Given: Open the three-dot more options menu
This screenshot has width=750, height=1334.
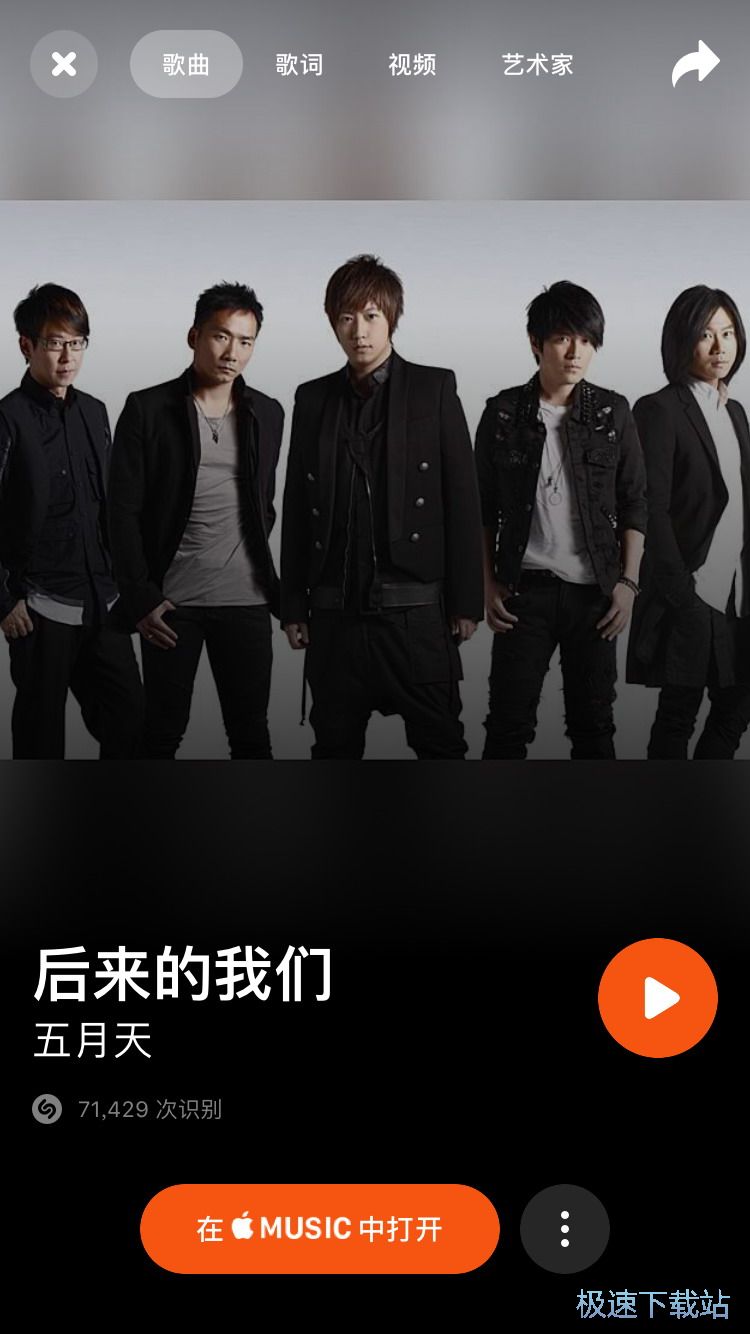Looking at the screenshot, I should tap(564, 1228).
